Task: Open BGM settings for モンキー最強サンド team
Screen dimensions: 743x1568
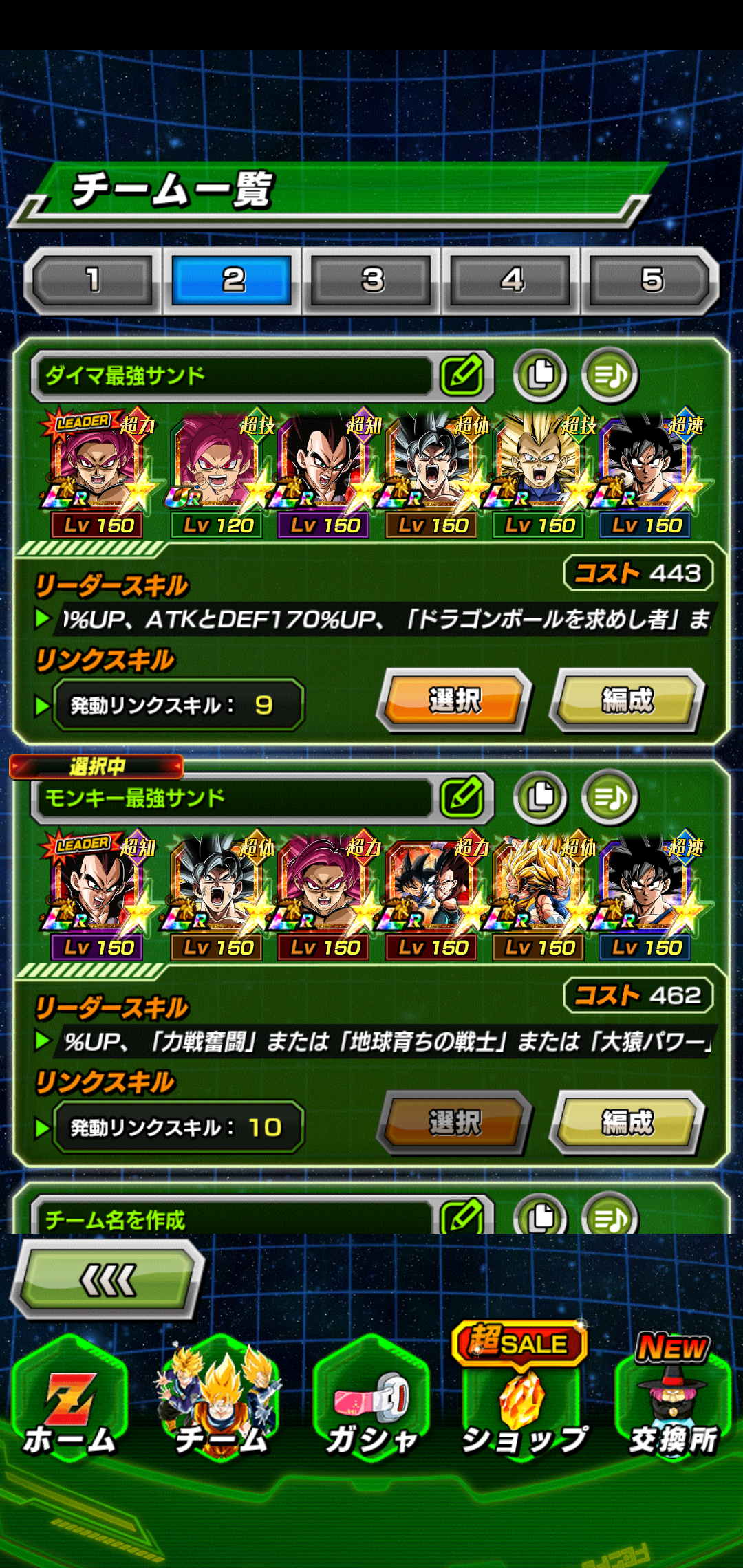Action: 610,798
